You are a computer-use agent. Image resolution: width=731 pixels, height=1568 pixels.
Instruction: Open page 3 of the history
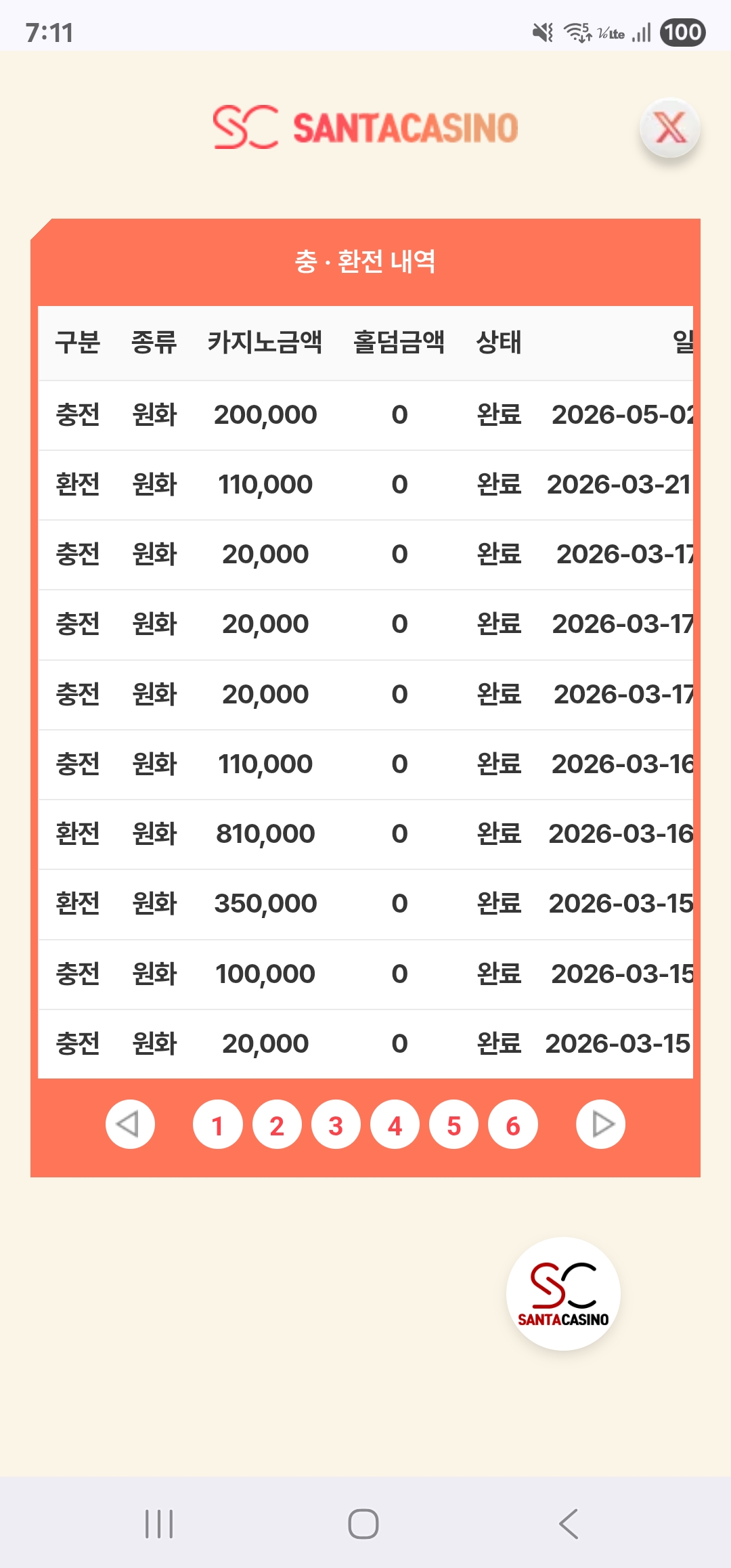coord(336,1125)
